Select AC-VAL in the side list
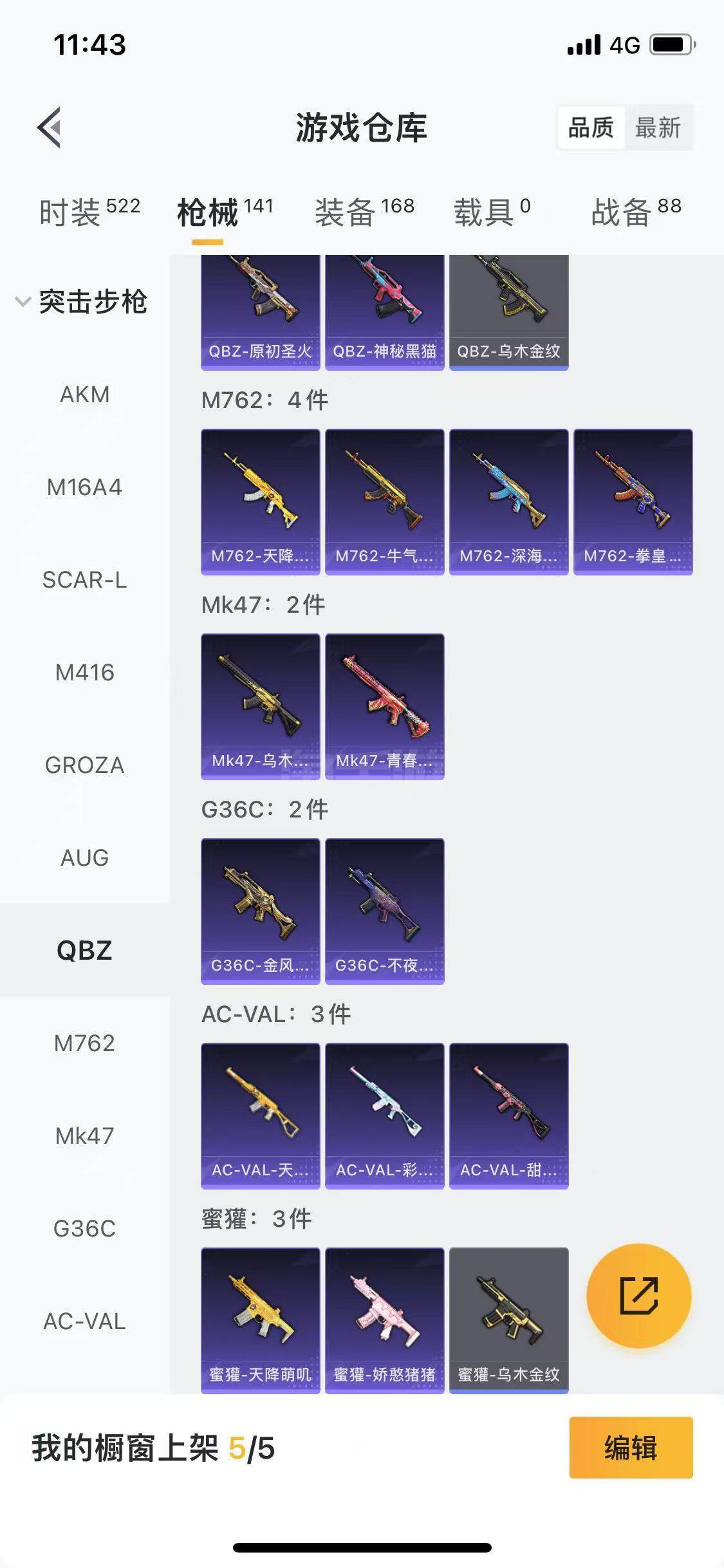This screenshot has width=724, height=1568. pos(84,1321)
